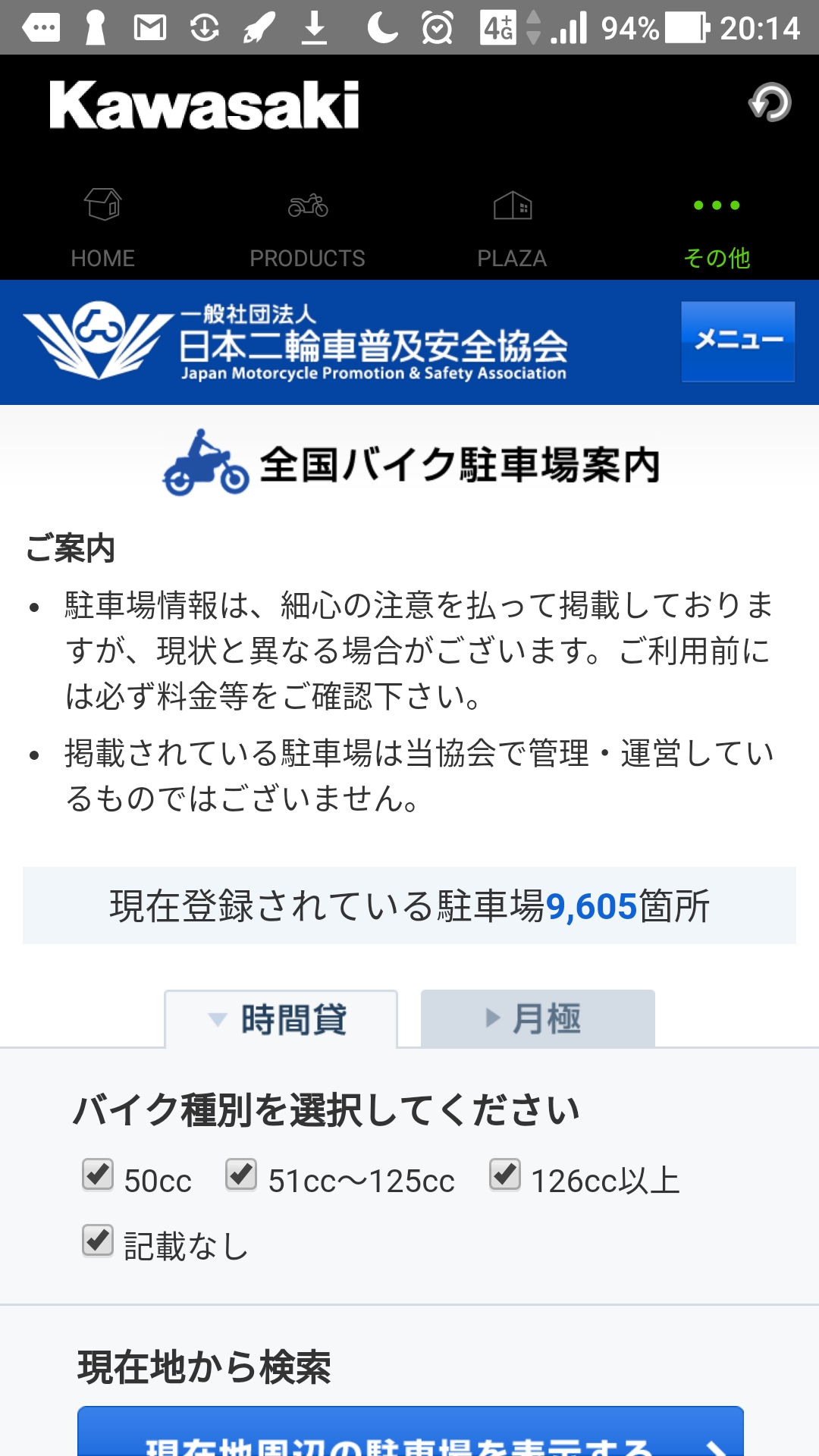Viewport: 819px width, 1456px height.
Task: Toggle the 記載なし checkbox
Action: pos(98,1241)
